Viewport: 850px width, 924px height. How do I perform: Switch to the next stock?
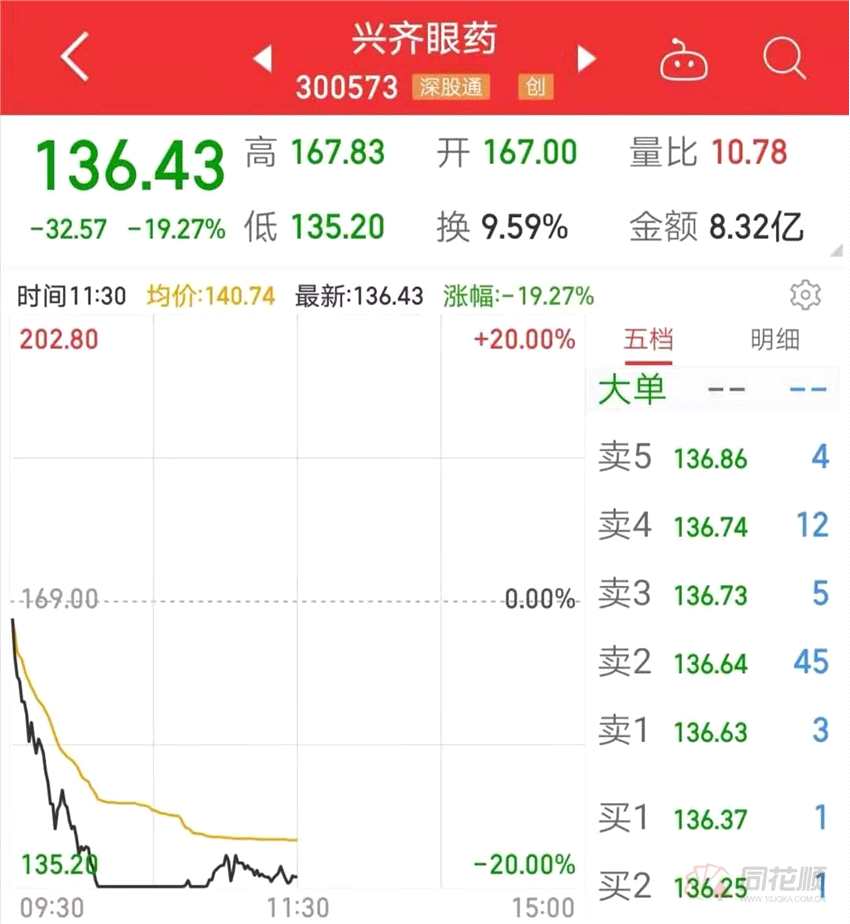coord(587,59)
